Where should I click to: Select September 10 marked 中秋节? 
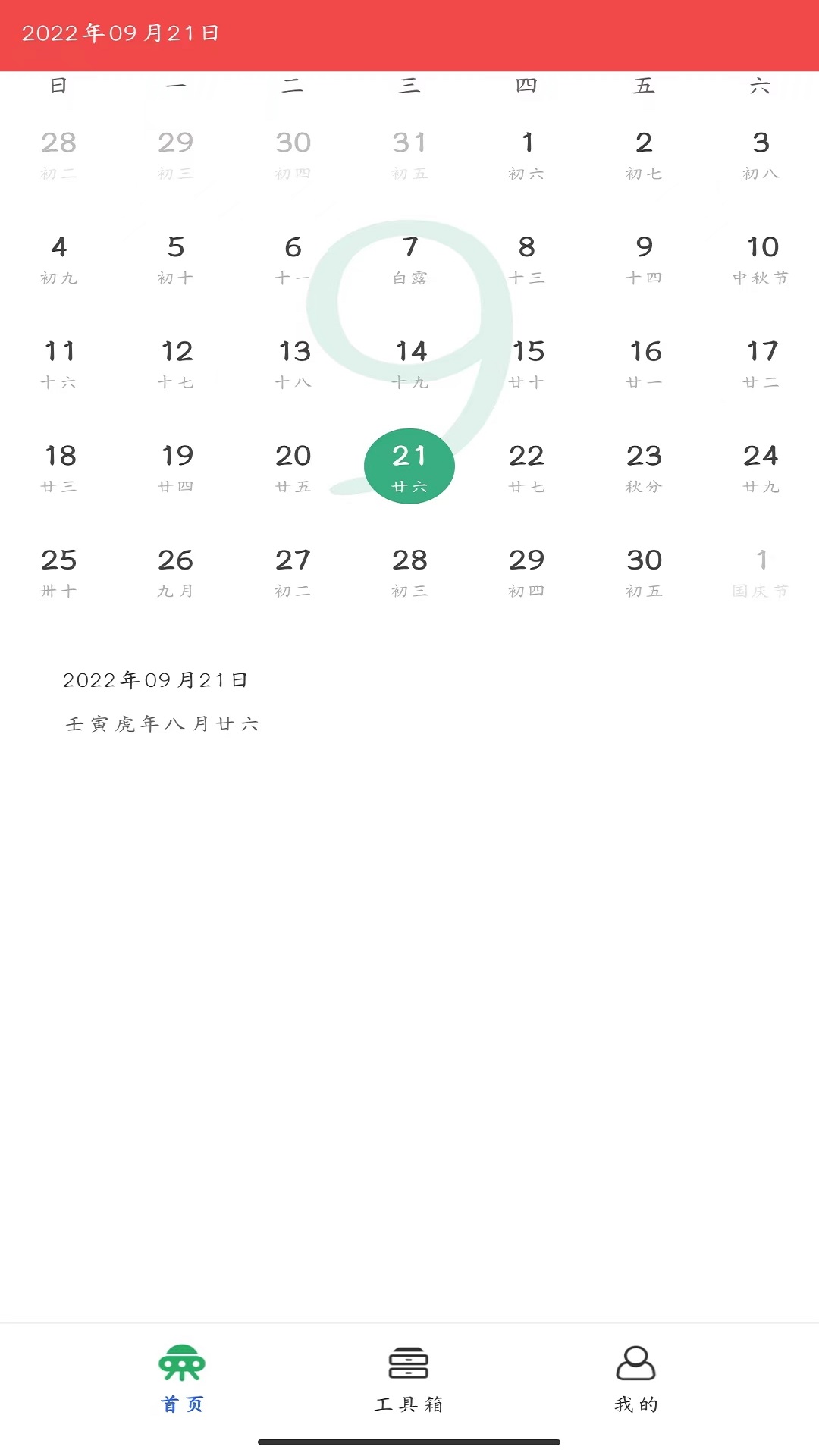[761, 260]
